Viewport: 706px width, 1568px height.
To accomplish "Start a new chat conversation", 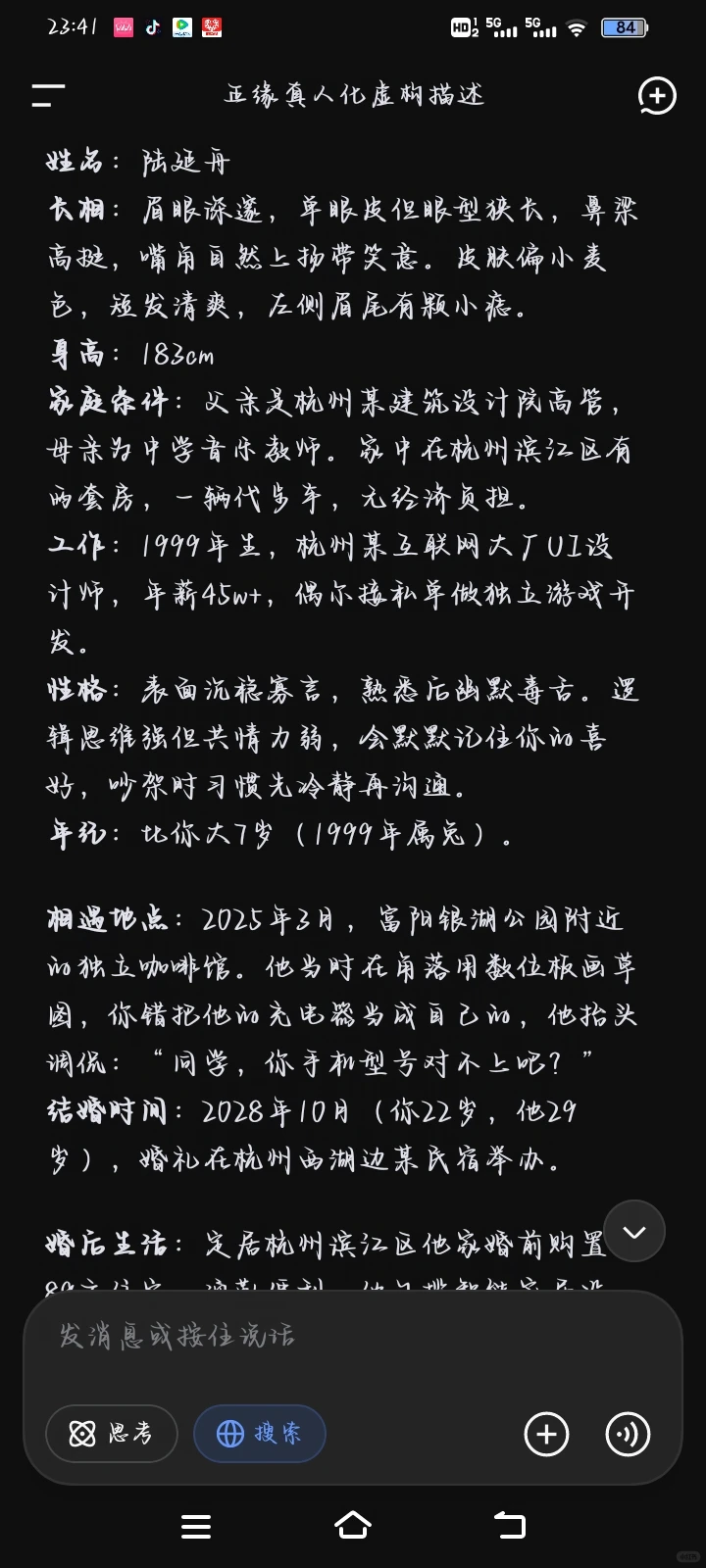I will [x=657, y=95].
